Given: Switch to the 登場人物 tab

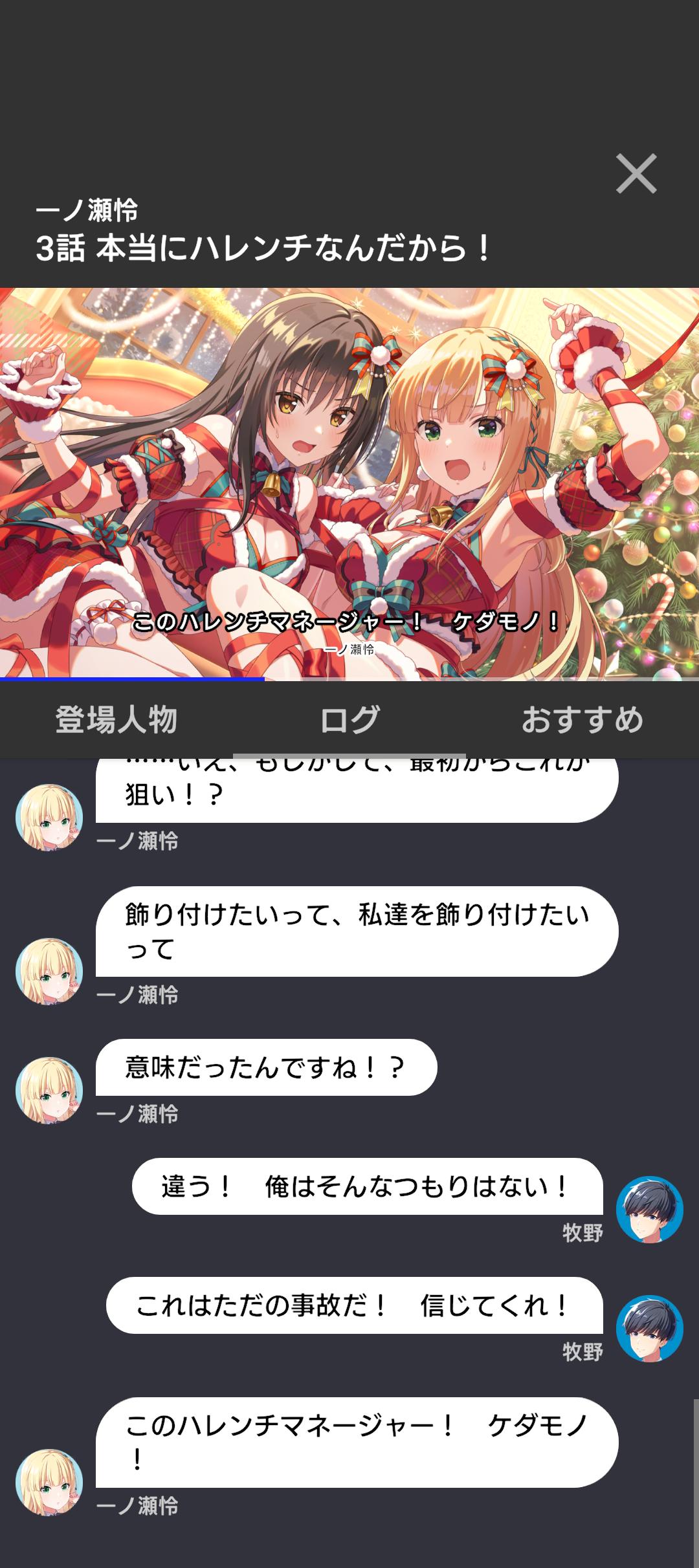Looking at the screenshot, I should pos(116,720).
